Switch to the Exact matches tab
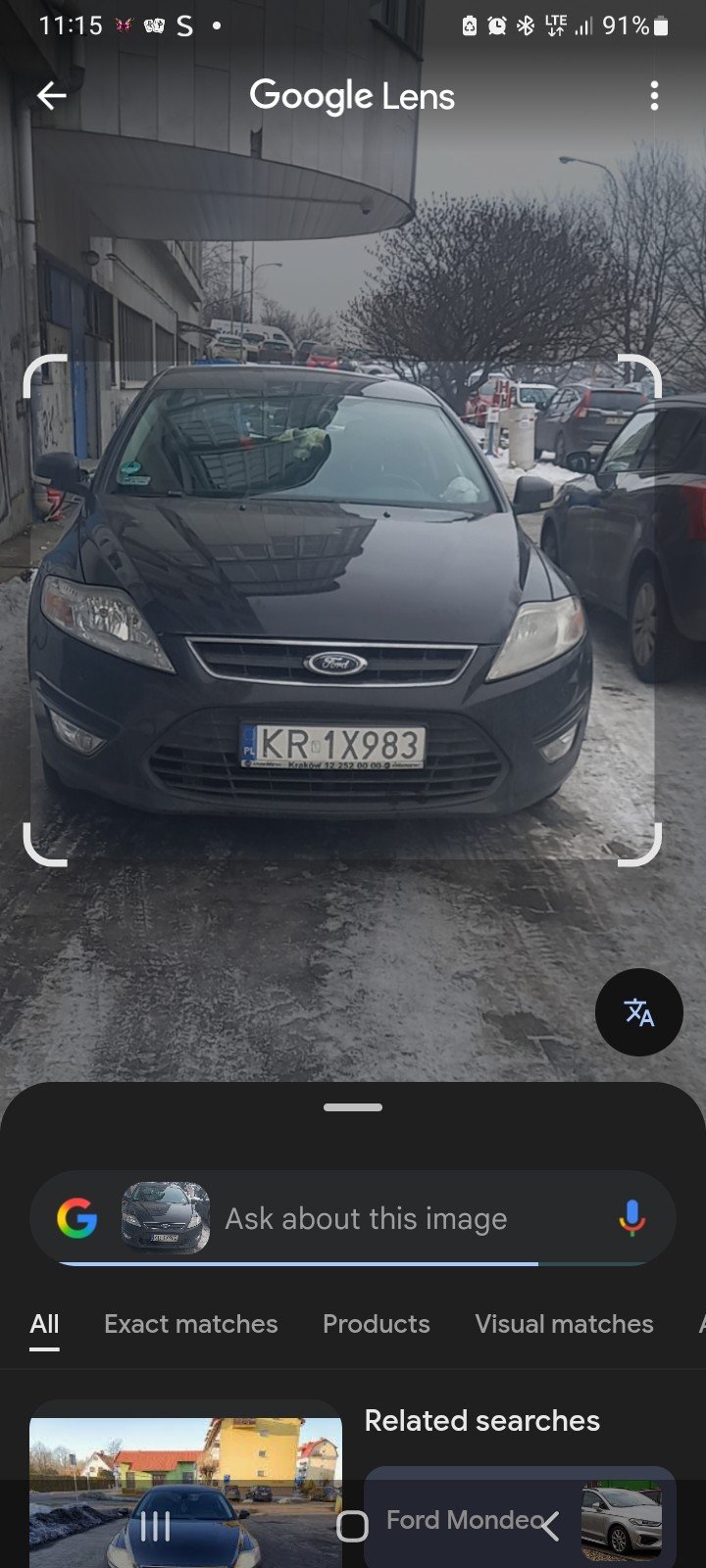This screenshot has width=706, height=1568. coord(191,1324)
